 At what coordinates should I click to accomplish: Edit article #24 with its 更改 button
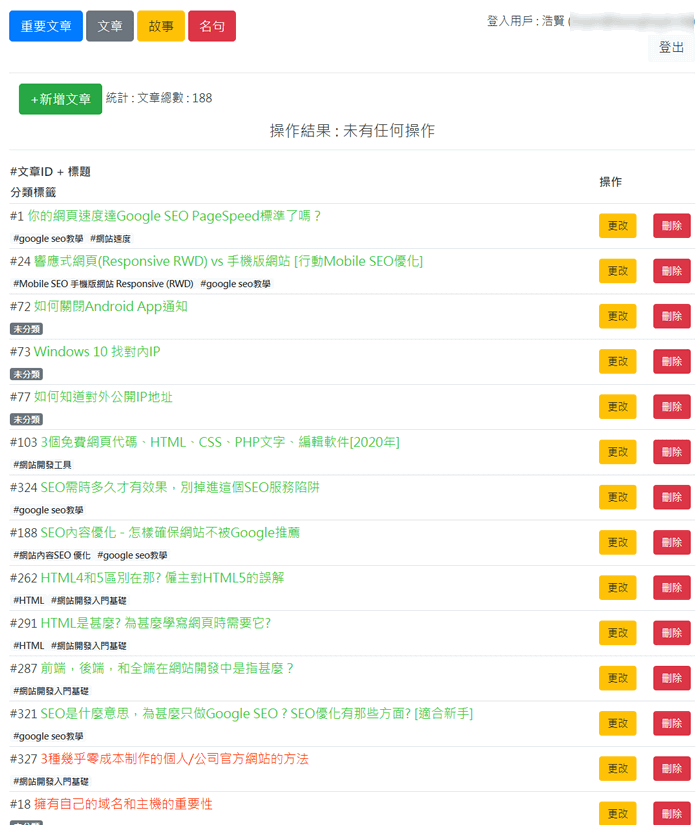[617, 271]
